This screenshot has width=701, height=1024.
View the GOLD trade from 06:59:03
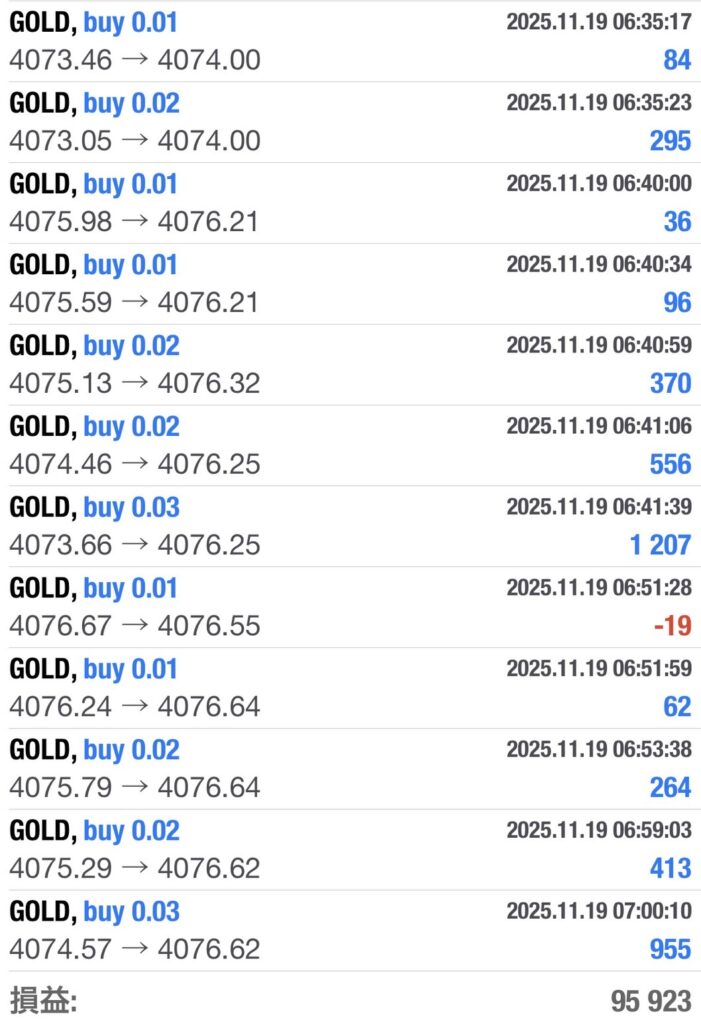pyautogui.click(x=350, y=851)
